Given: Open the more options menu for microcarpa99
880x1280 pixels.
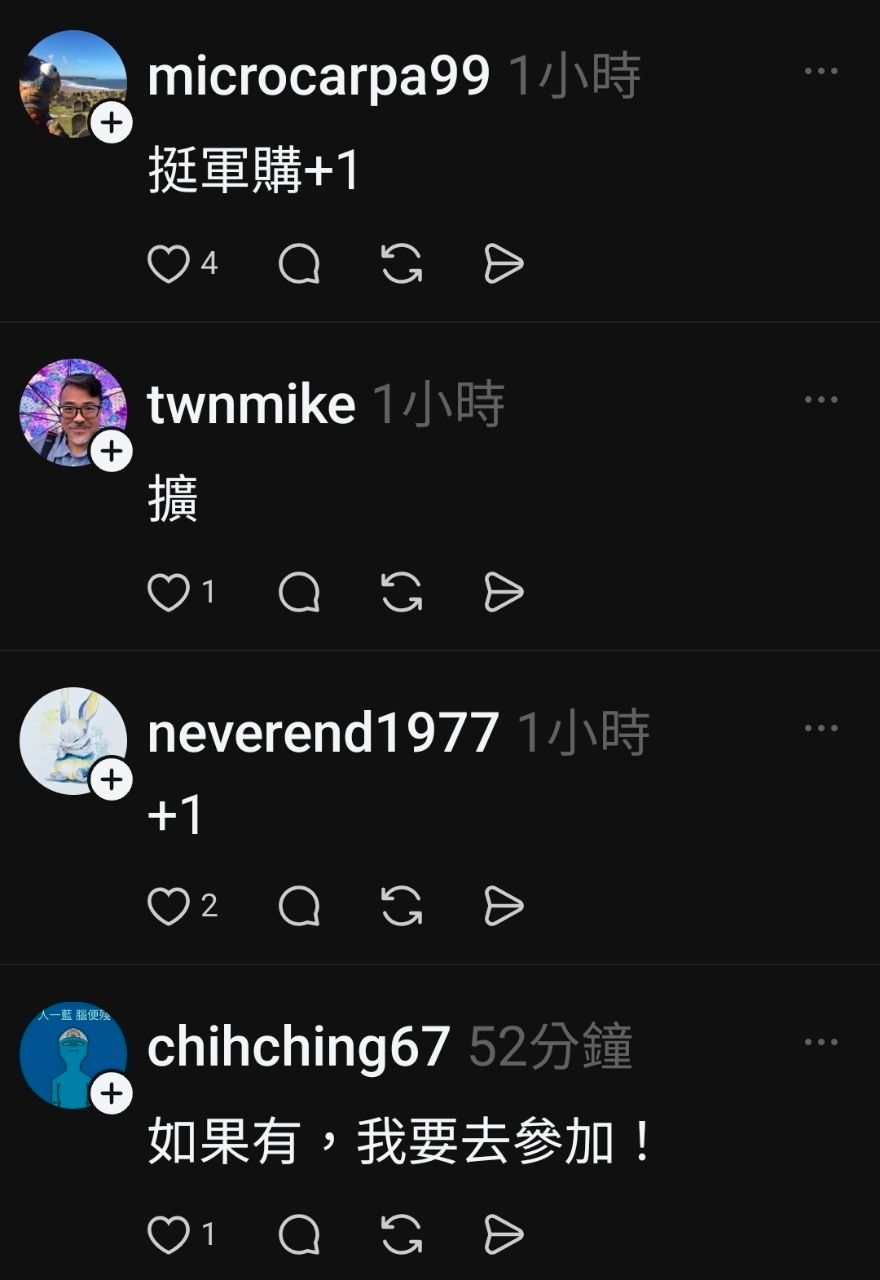Looking at the screenshot, I should click(821, 71).
